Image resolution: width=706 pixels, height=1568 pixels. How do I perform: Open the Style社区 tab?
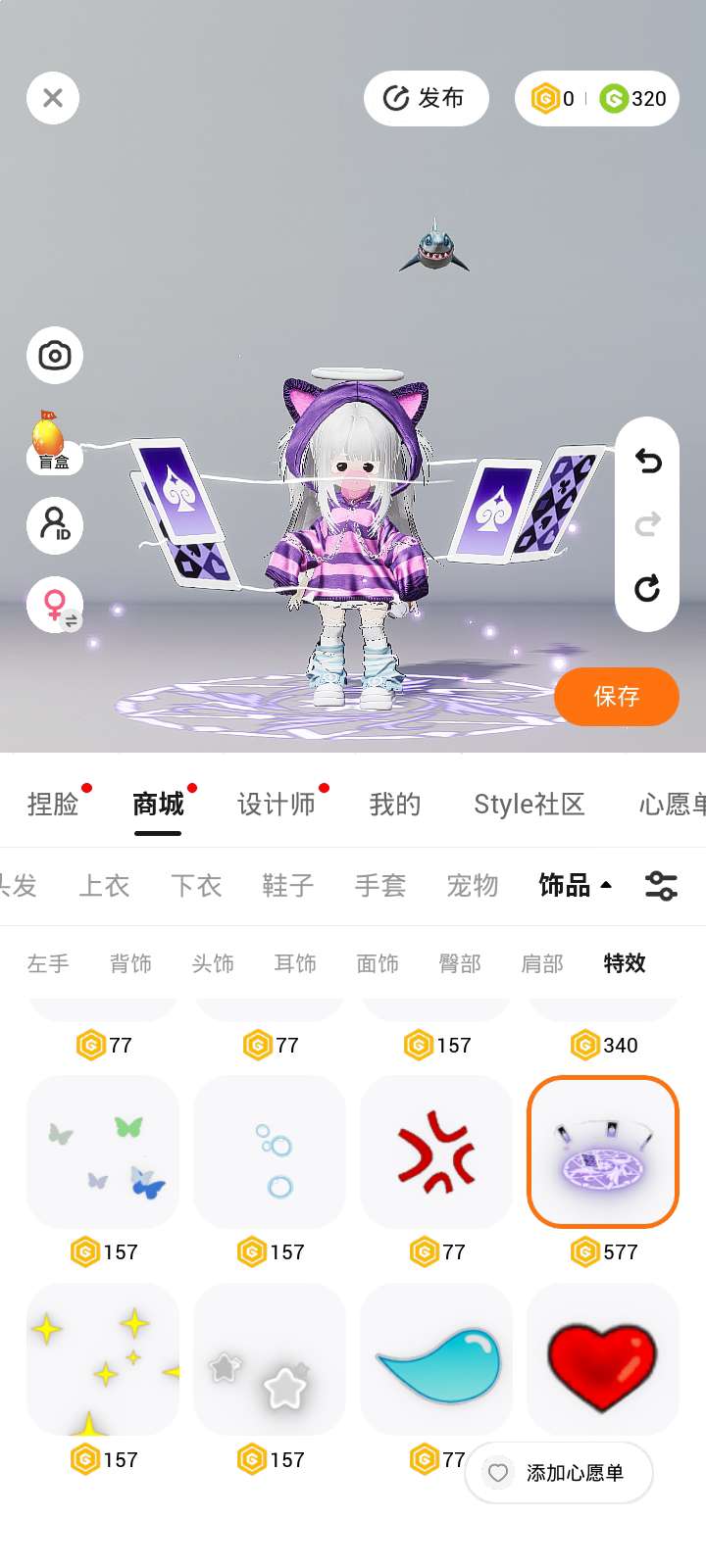click(529, 805)
